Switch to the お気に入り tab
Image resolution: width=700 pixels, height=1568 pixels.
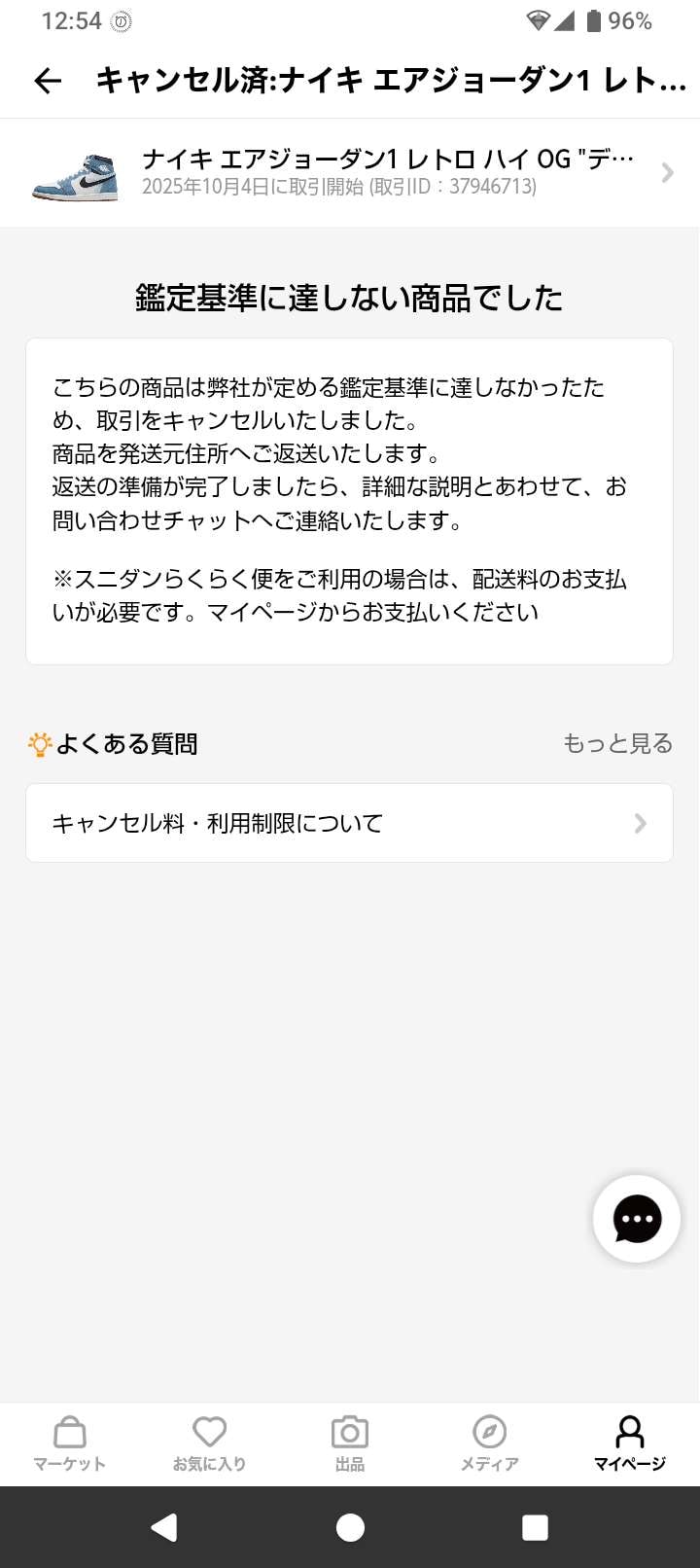209,1443
